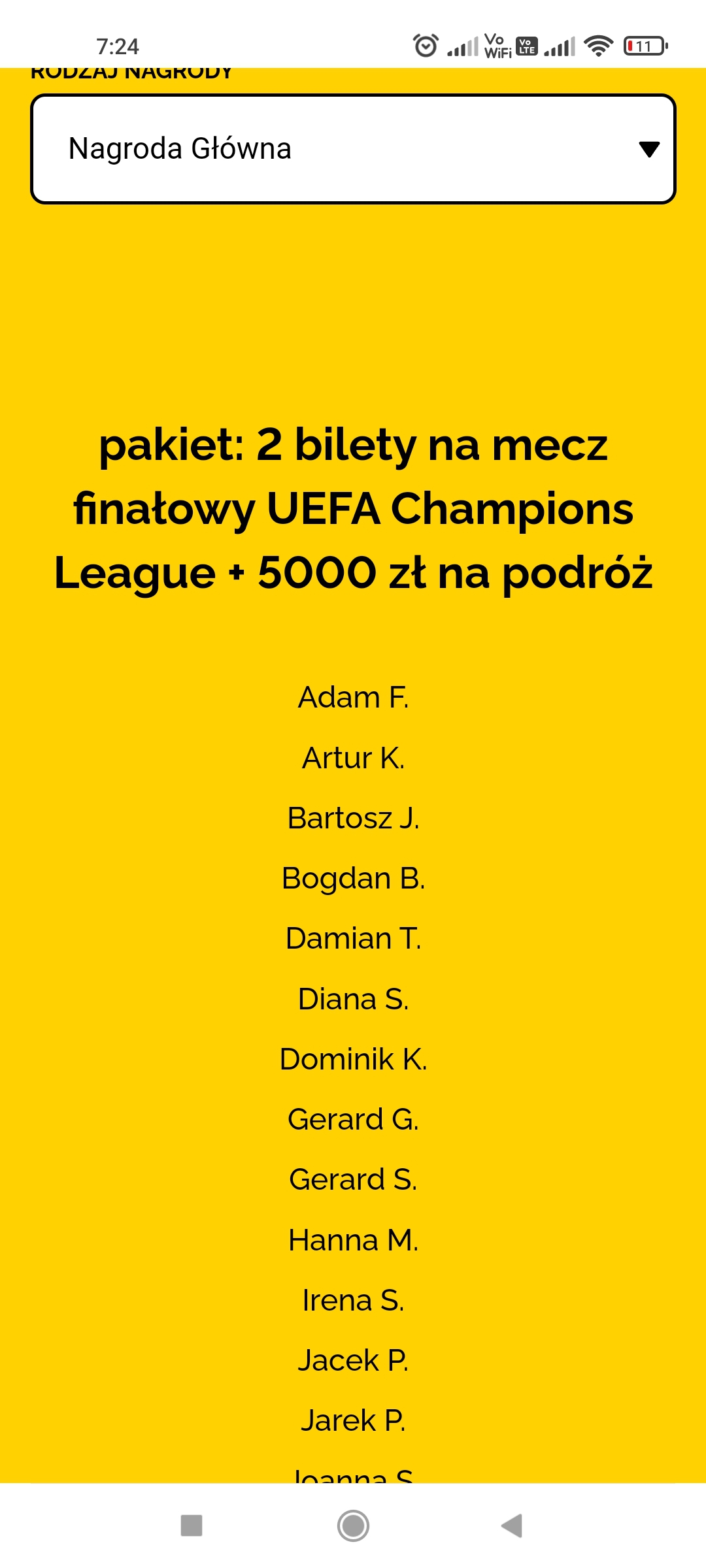The height and width of the screenshot is (1568, 706).
Task: Open the Nagroda Główna prize type dropdown
Action: click(353, 149)
